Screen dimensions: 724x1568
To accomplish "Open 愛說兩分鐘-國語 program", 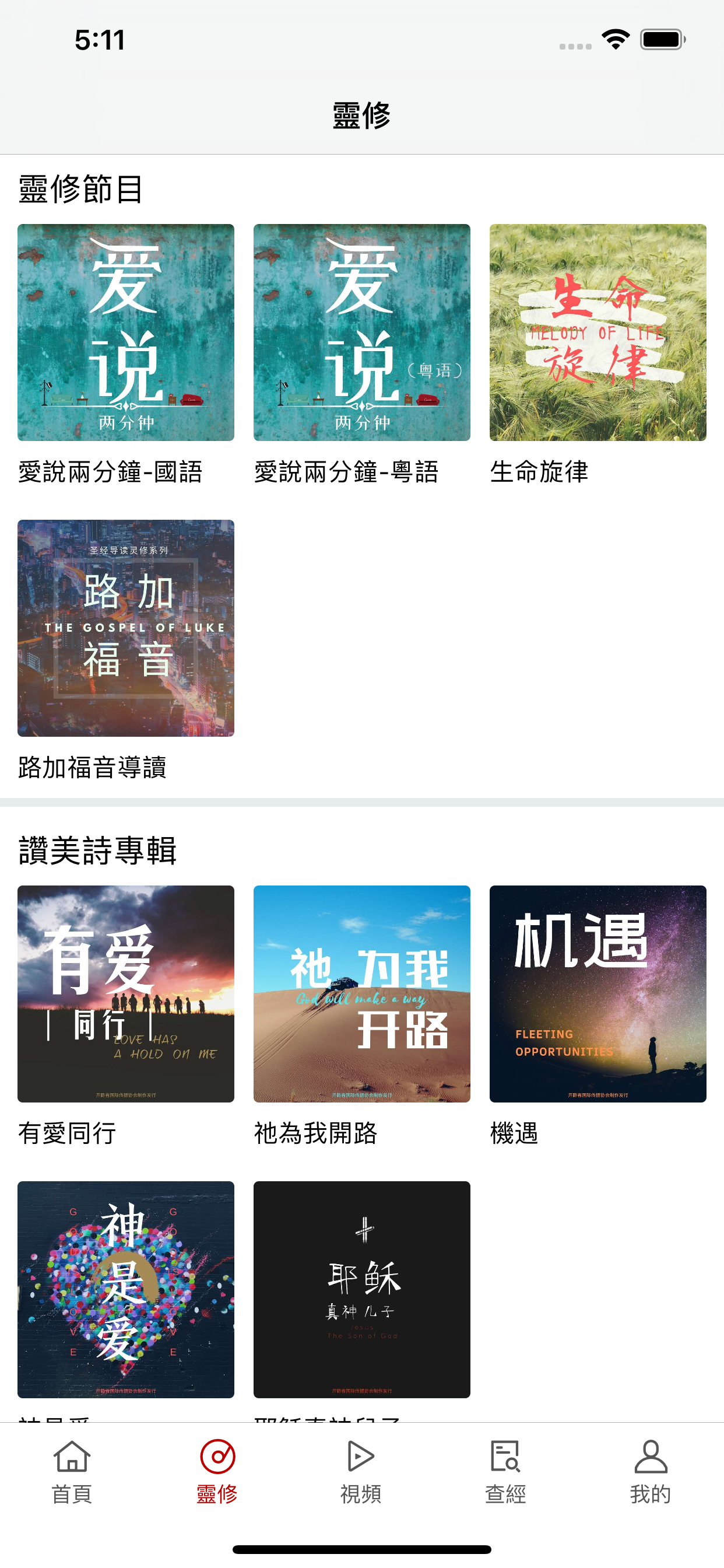I will tap(125, 332).
